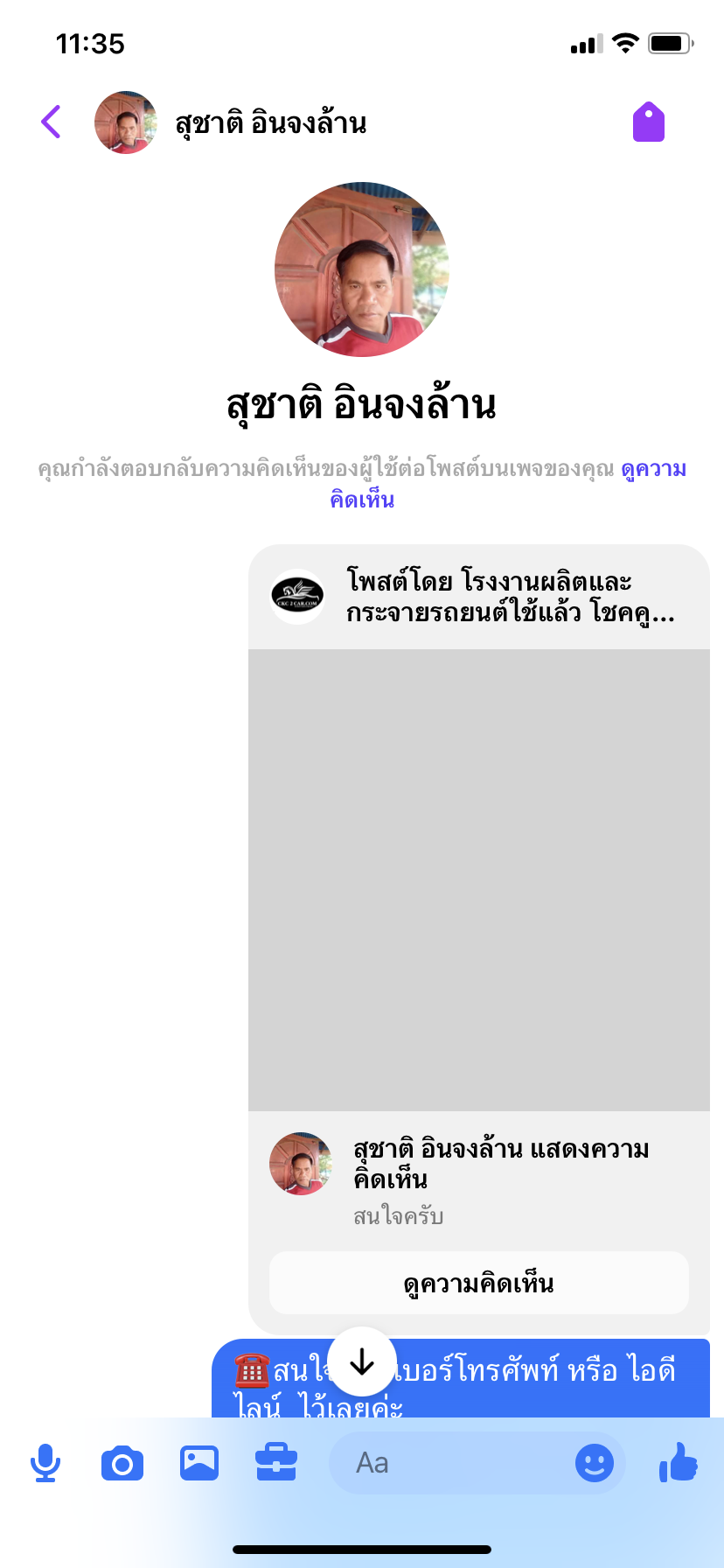Viewport: 724px width, 1568px height.
Task: Tap the ดูความคิดเห็น link below the name
Action: coord(508,484)
